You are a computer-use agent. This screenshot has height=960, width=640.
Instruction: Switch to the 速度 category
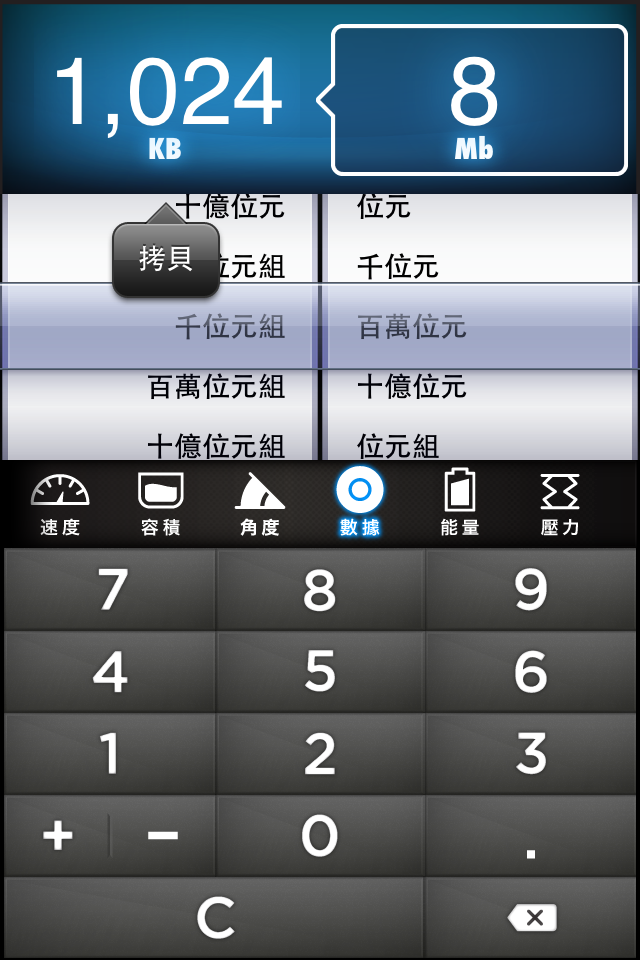point(60,504)
